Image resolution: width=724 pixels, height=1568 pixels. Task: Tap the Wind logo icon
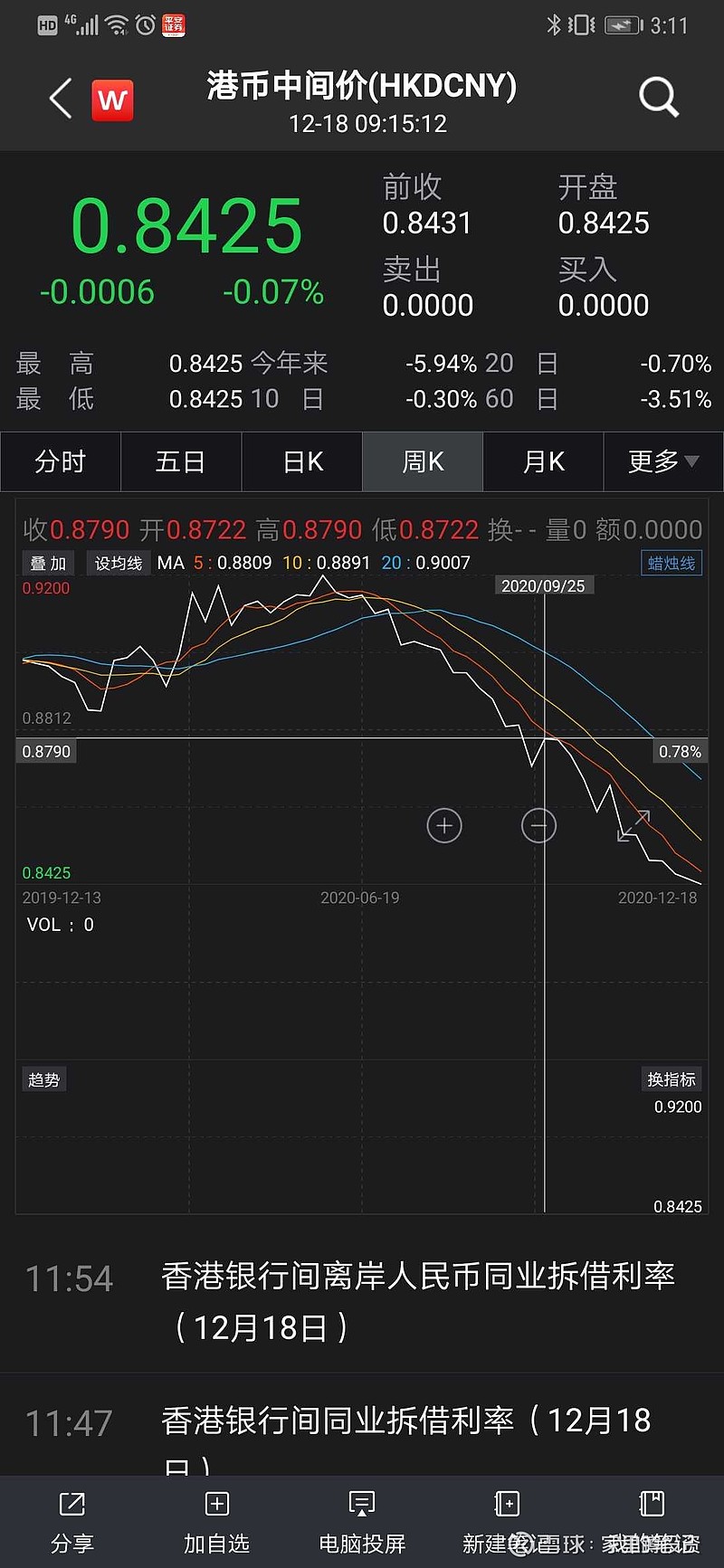112,100
